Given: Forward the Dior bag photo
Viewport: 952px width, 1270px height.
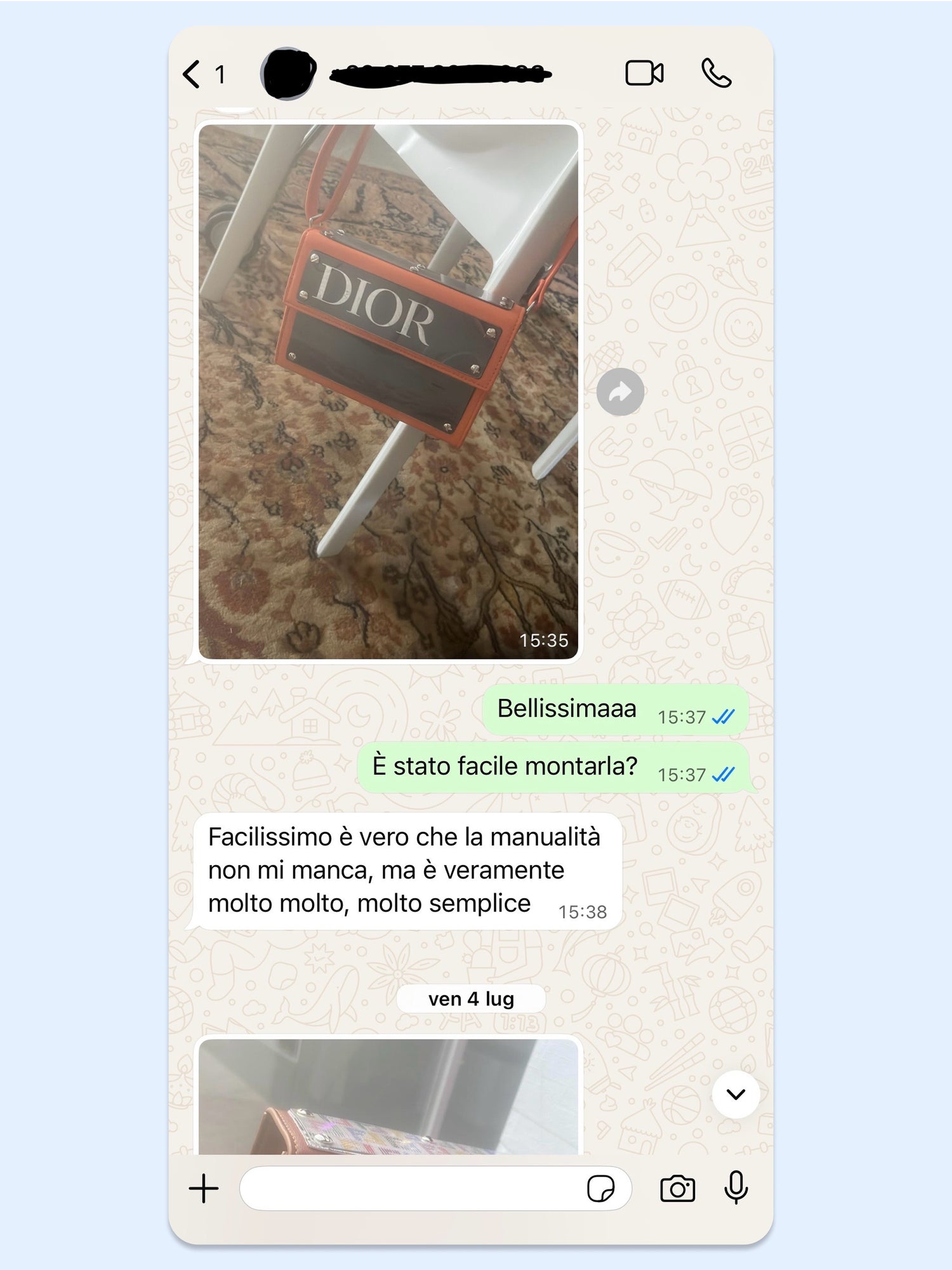Looking at the screenshot, I should tap(620, 392).
